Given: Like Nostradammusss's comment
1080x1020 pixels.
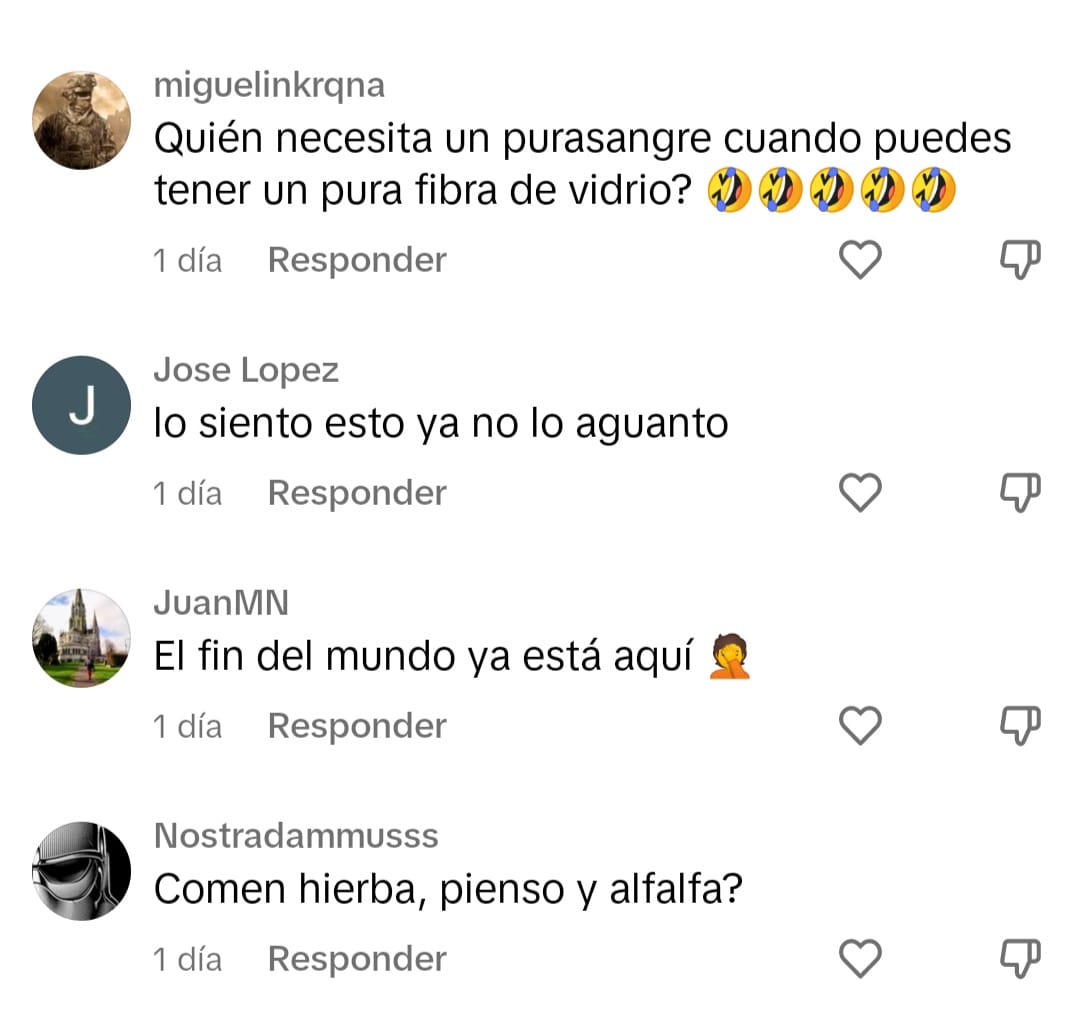Looking at the screenshot, I should tap(859, 960).
